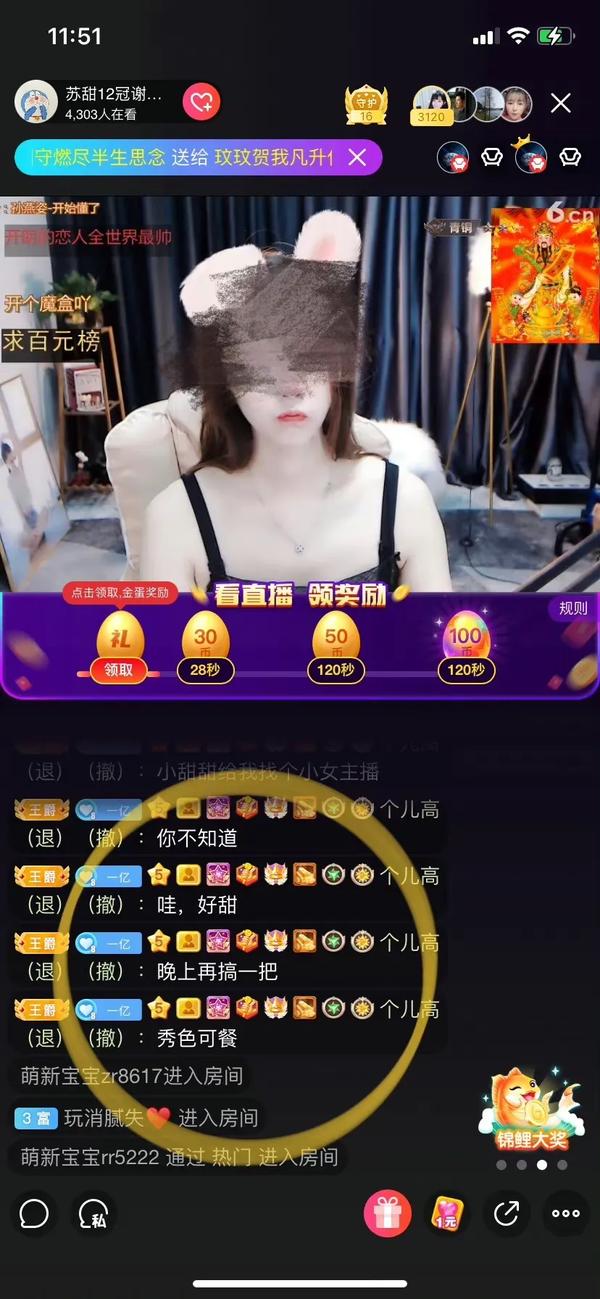View the top audience avatars list
This screenshot has height=1299, width=600.
[x=472, y=103]
